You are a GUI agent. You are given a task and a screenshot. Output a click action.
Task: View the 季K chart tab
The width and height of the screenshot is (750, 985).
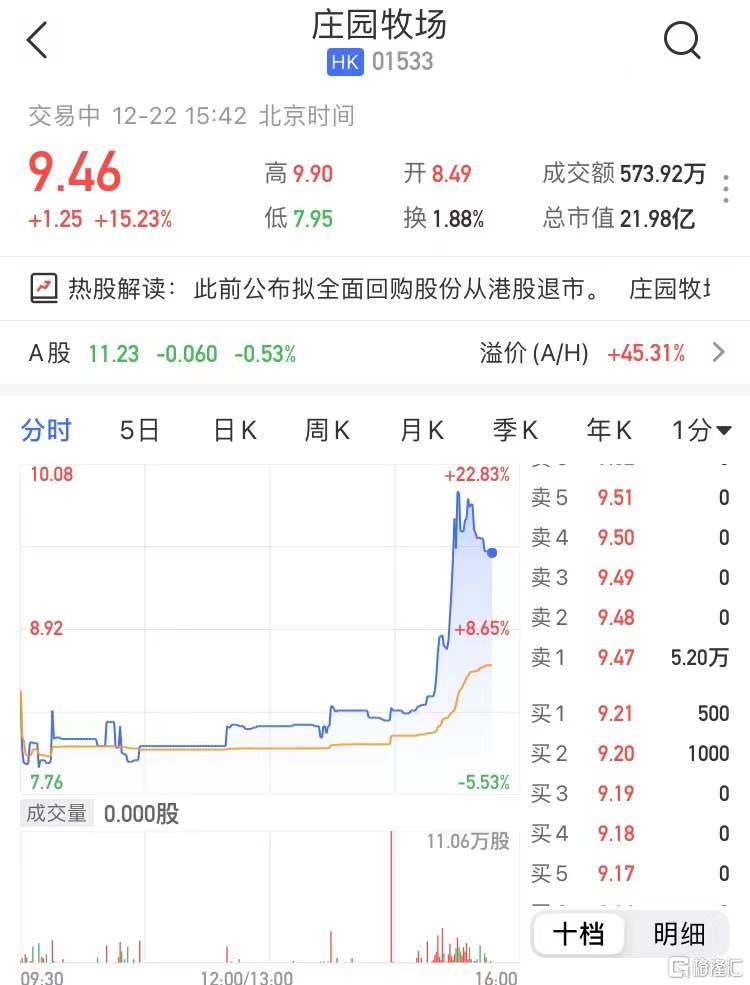point(515,431)
